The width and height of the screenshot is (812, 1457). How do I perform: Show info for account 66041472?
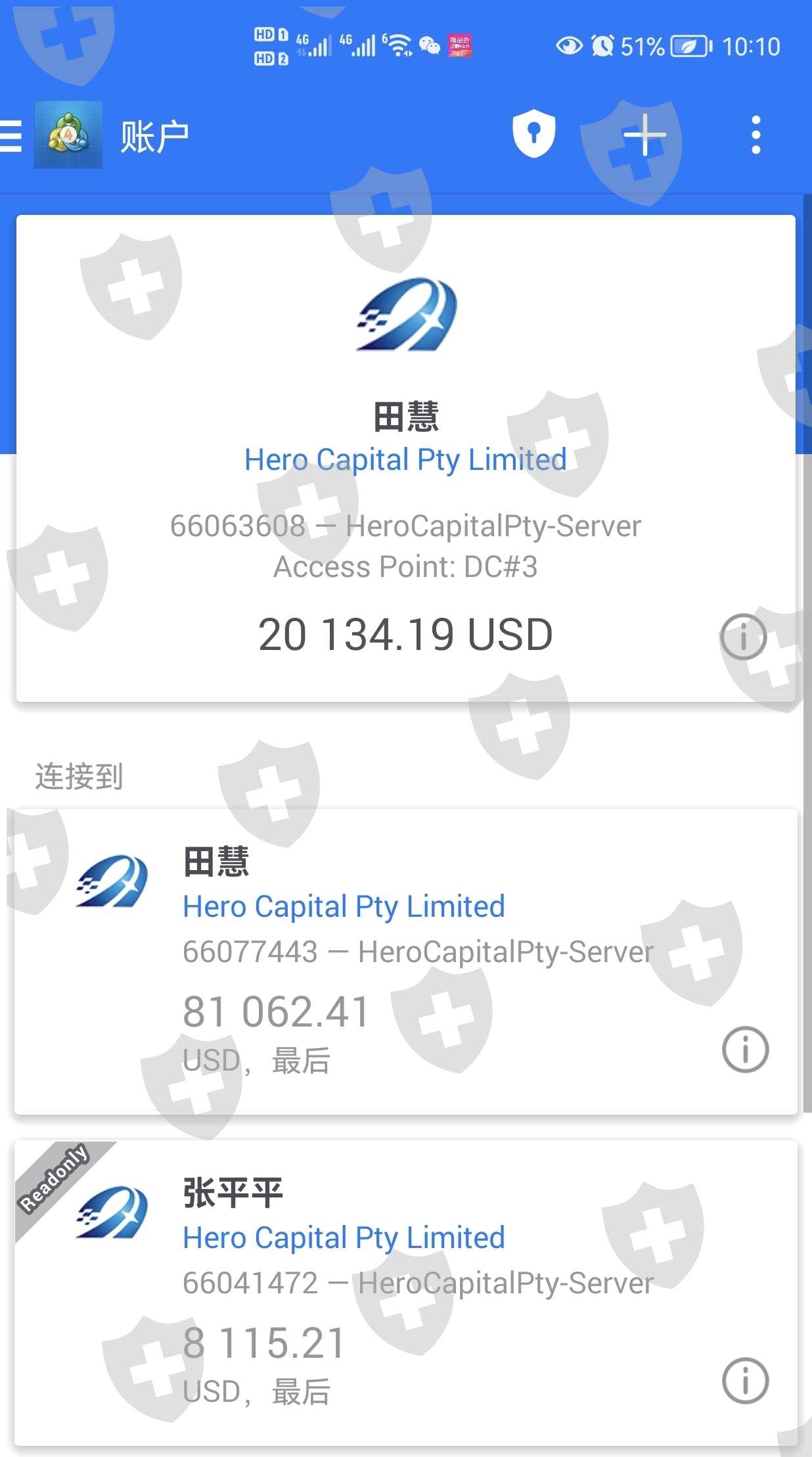tap(745, 1381)
